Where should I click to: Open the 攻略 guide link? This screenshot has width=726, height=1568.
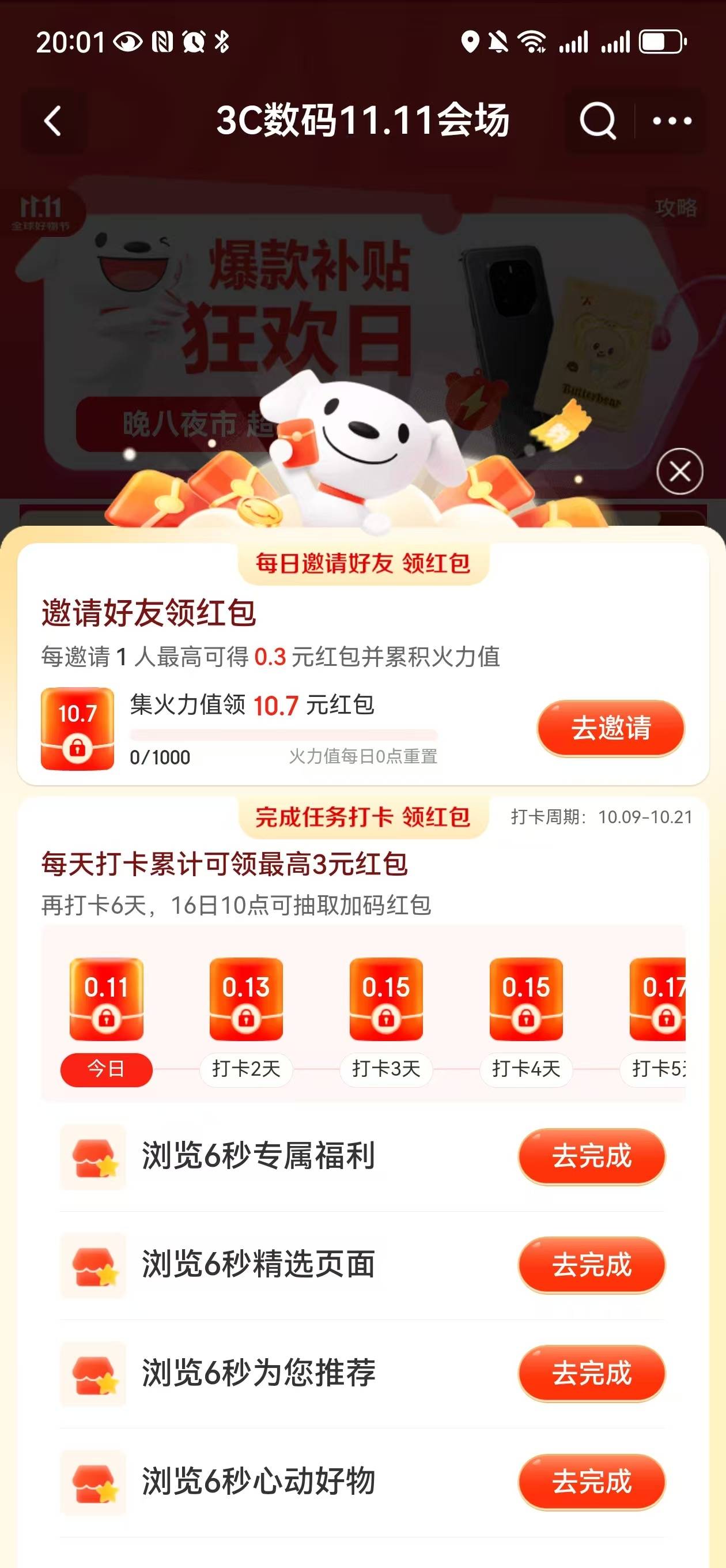click(x=675, y=208)
